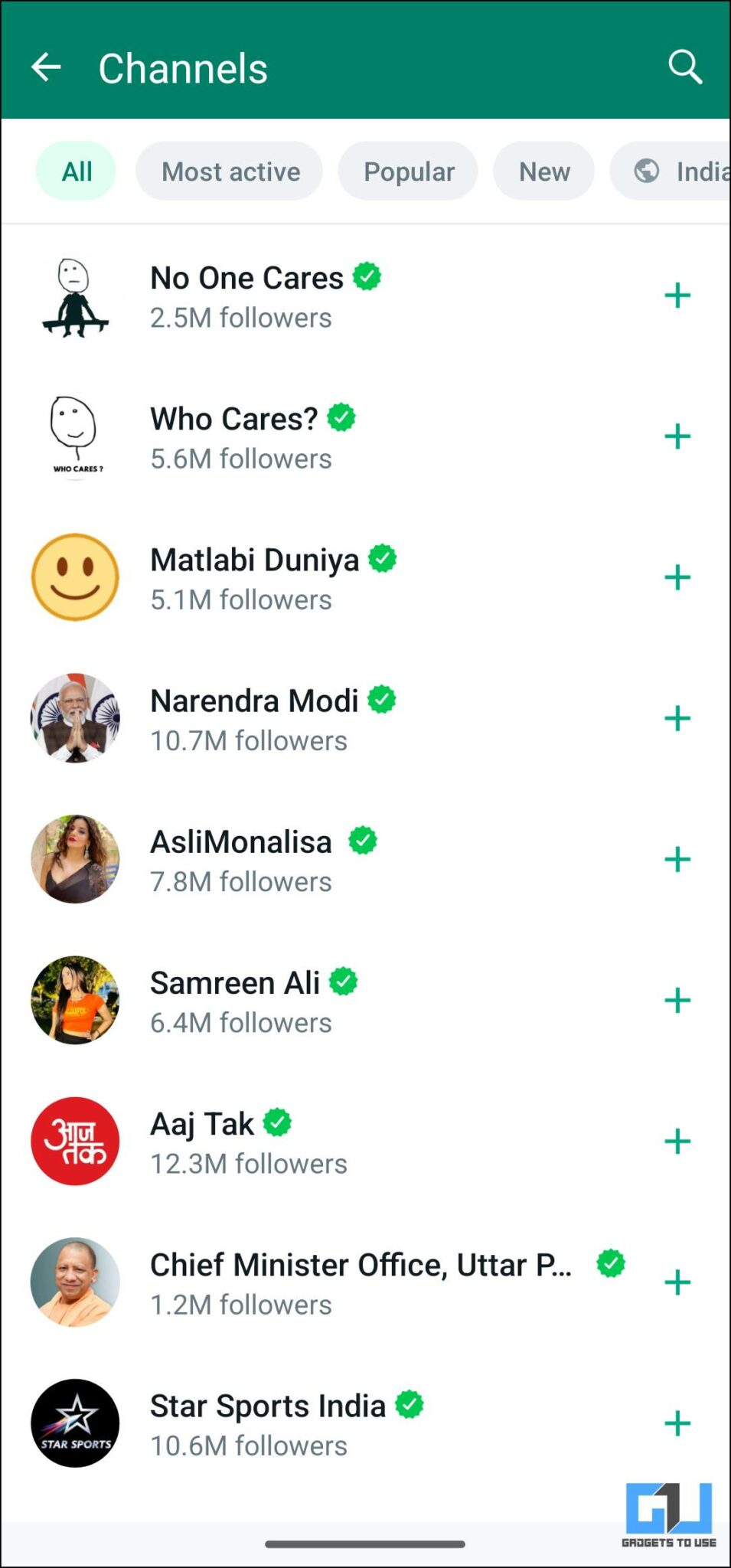Open Samreen Ali's profile picture
The width and height of the screenshot is (731, 1568).
[74, 1000]
